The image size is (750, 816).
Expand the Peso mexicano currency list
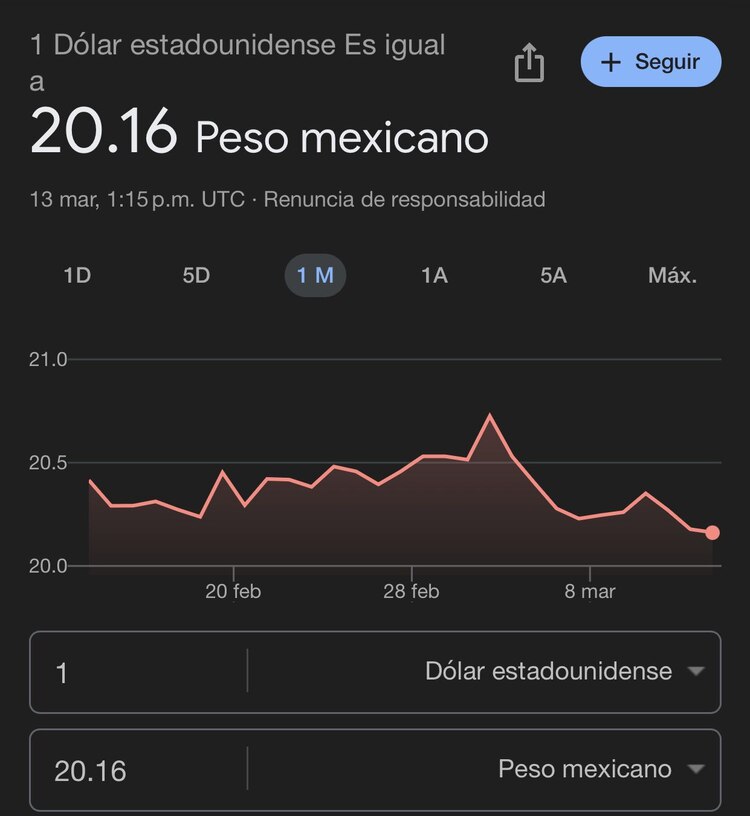(585, 770)
